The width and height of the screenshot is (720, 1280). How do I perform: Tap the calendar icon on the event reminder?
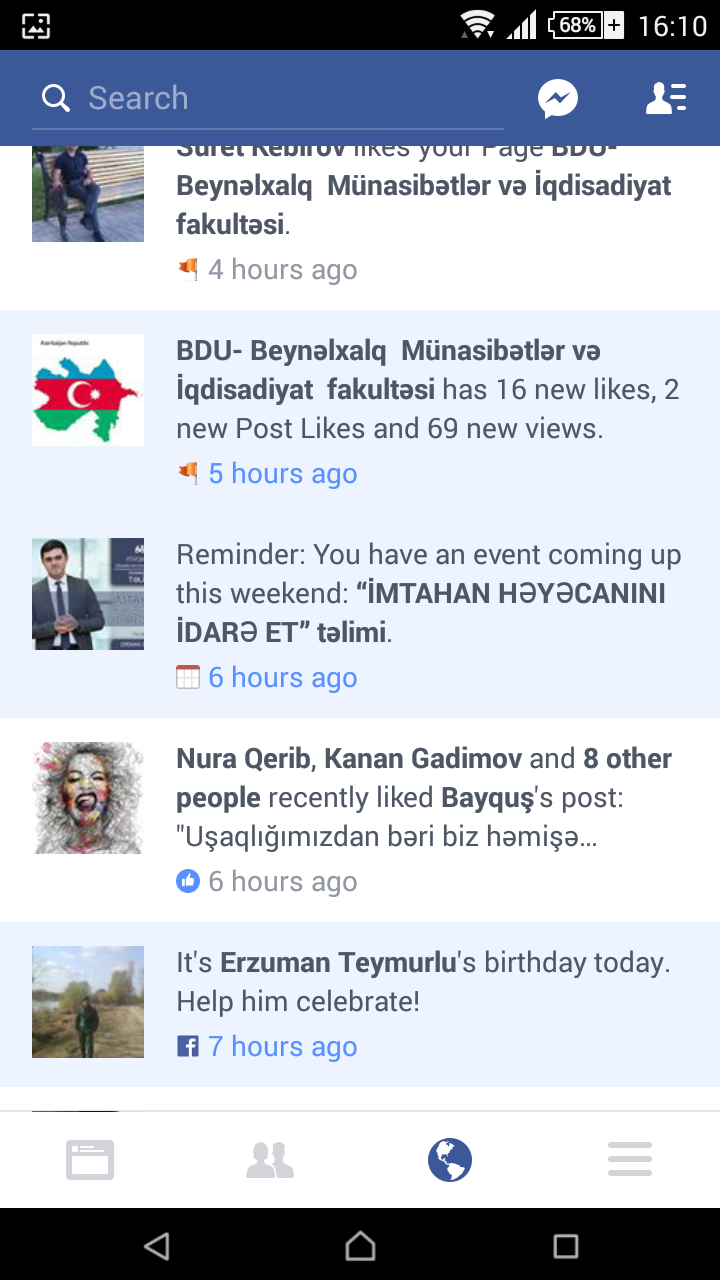point(188,677)
